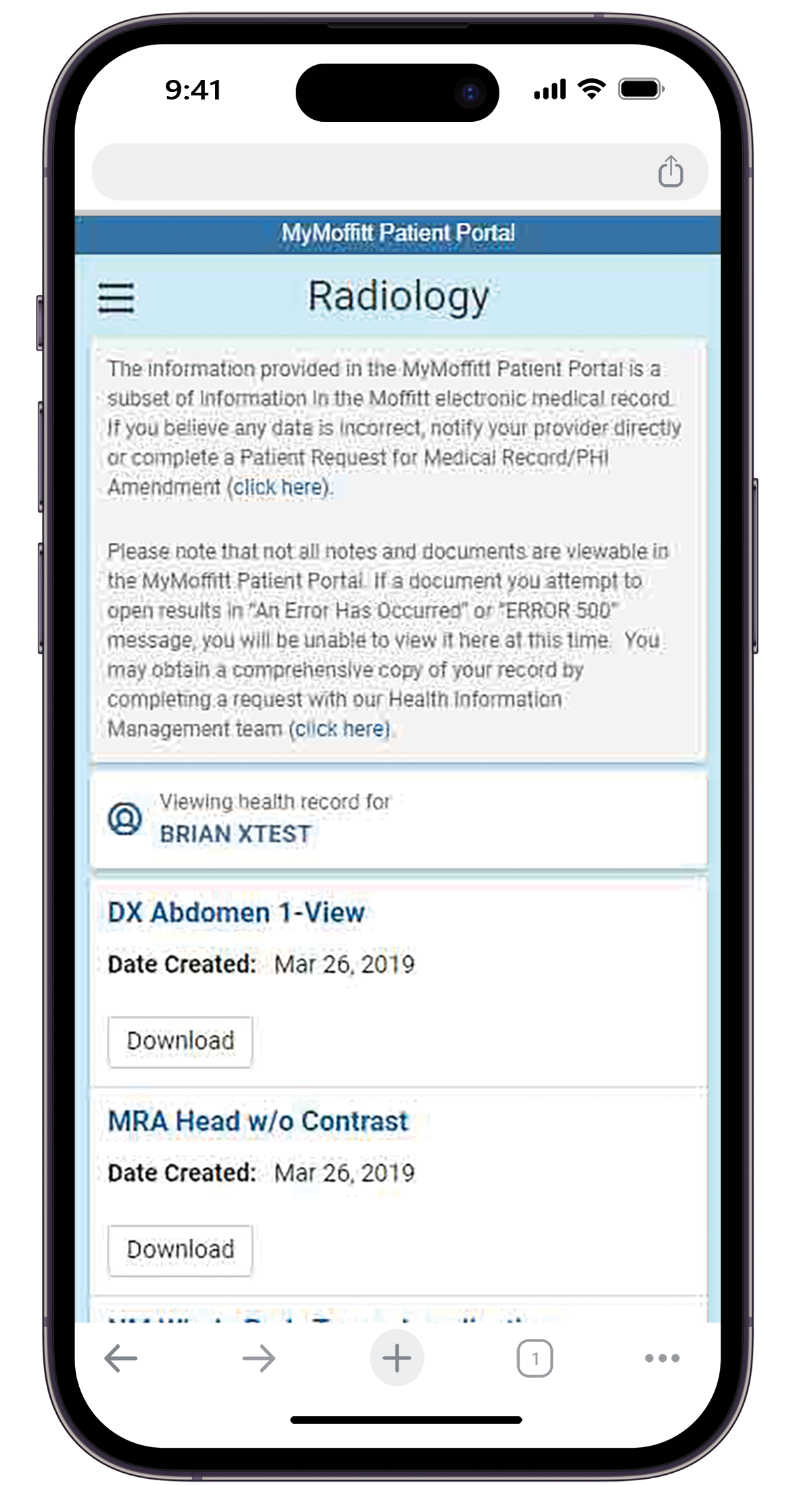The height and width of the screenshot is (1485, 812).
Task: Go forward in browser history
Action: tap(258, 1358)
